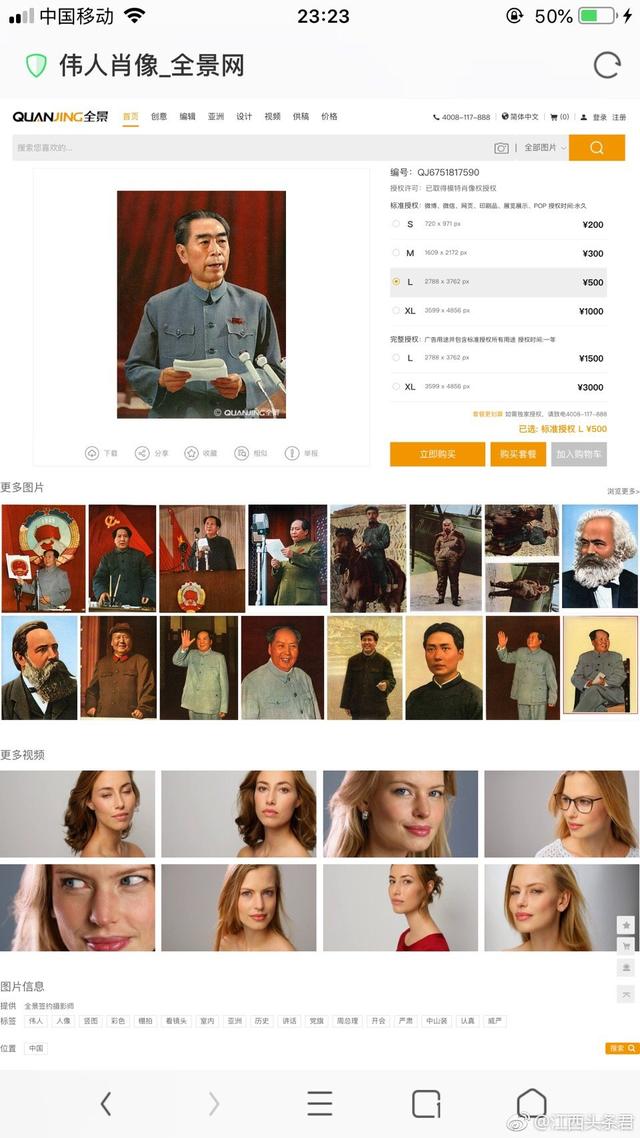The height and width of the screenshot is (1138, 640).
Task: Favorite this photo with 收藏
Action: coord(200,453)
